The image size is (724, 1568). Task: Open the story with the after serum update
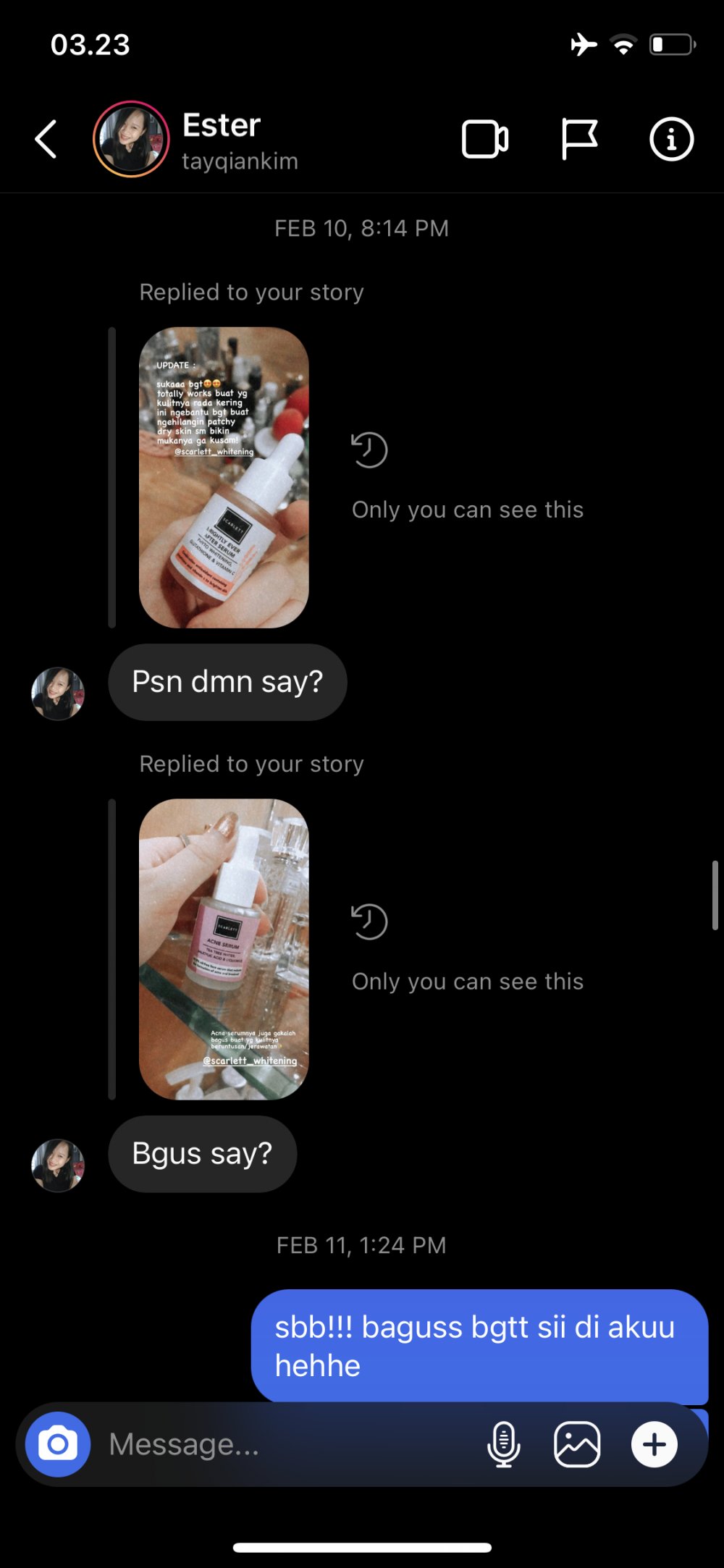click(224, 478)
